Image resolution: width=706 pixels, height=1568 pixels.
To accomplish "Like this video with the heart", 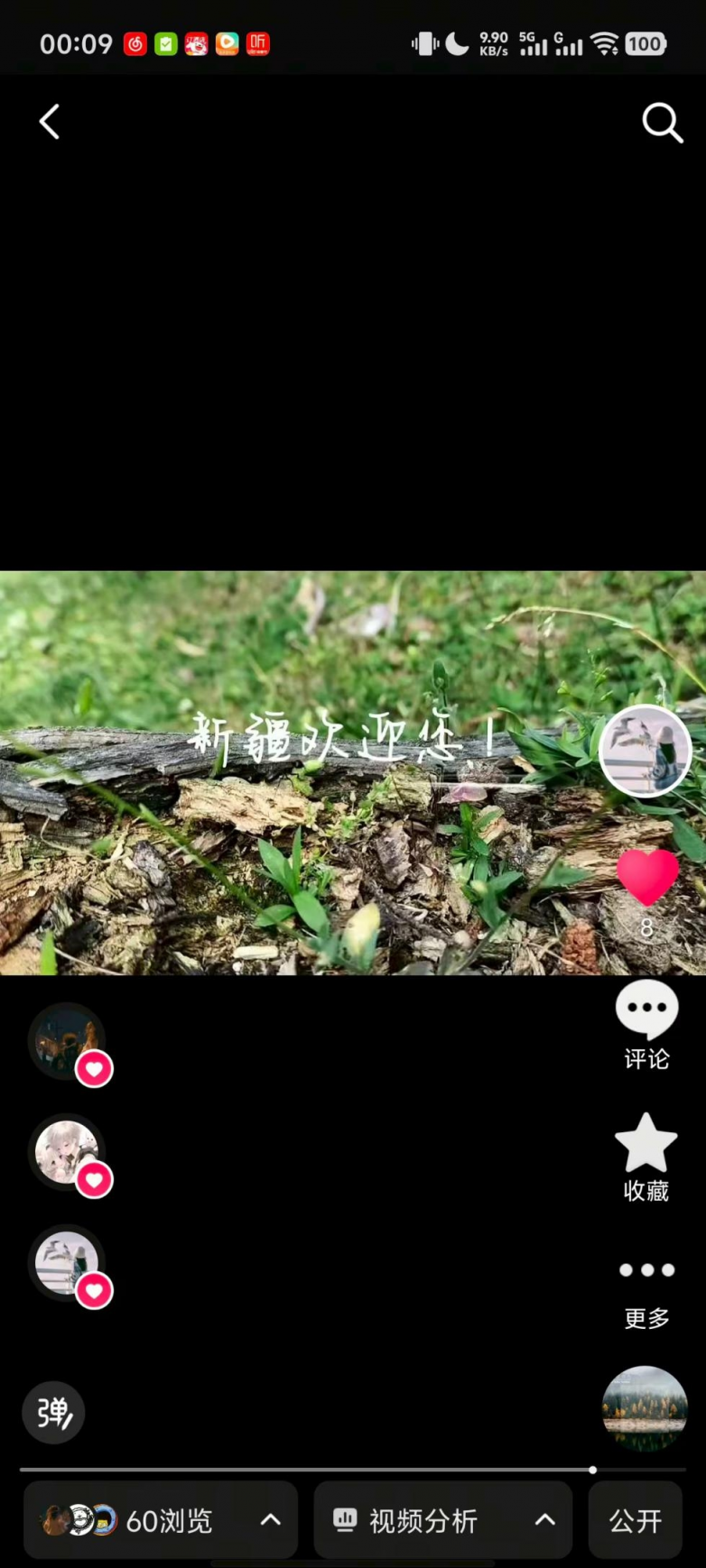I will point(646,877).
